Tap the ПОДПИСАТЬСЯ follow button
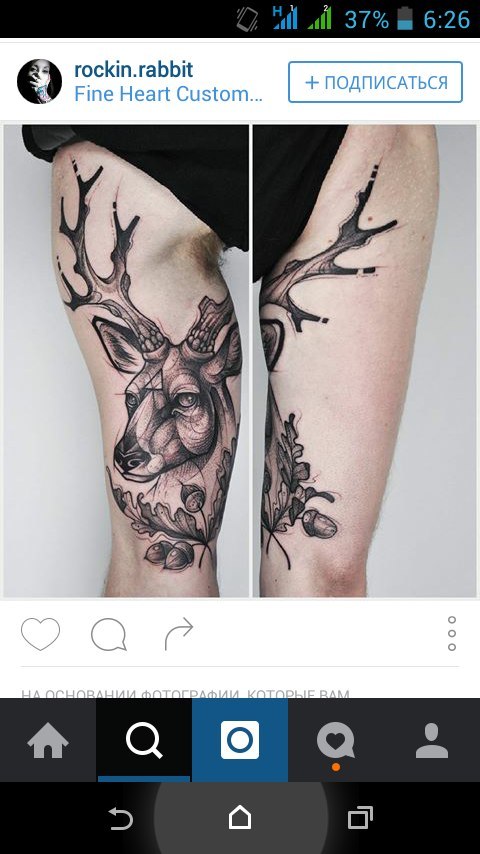Viewport: 480px width, 854px height. point(375,82)
